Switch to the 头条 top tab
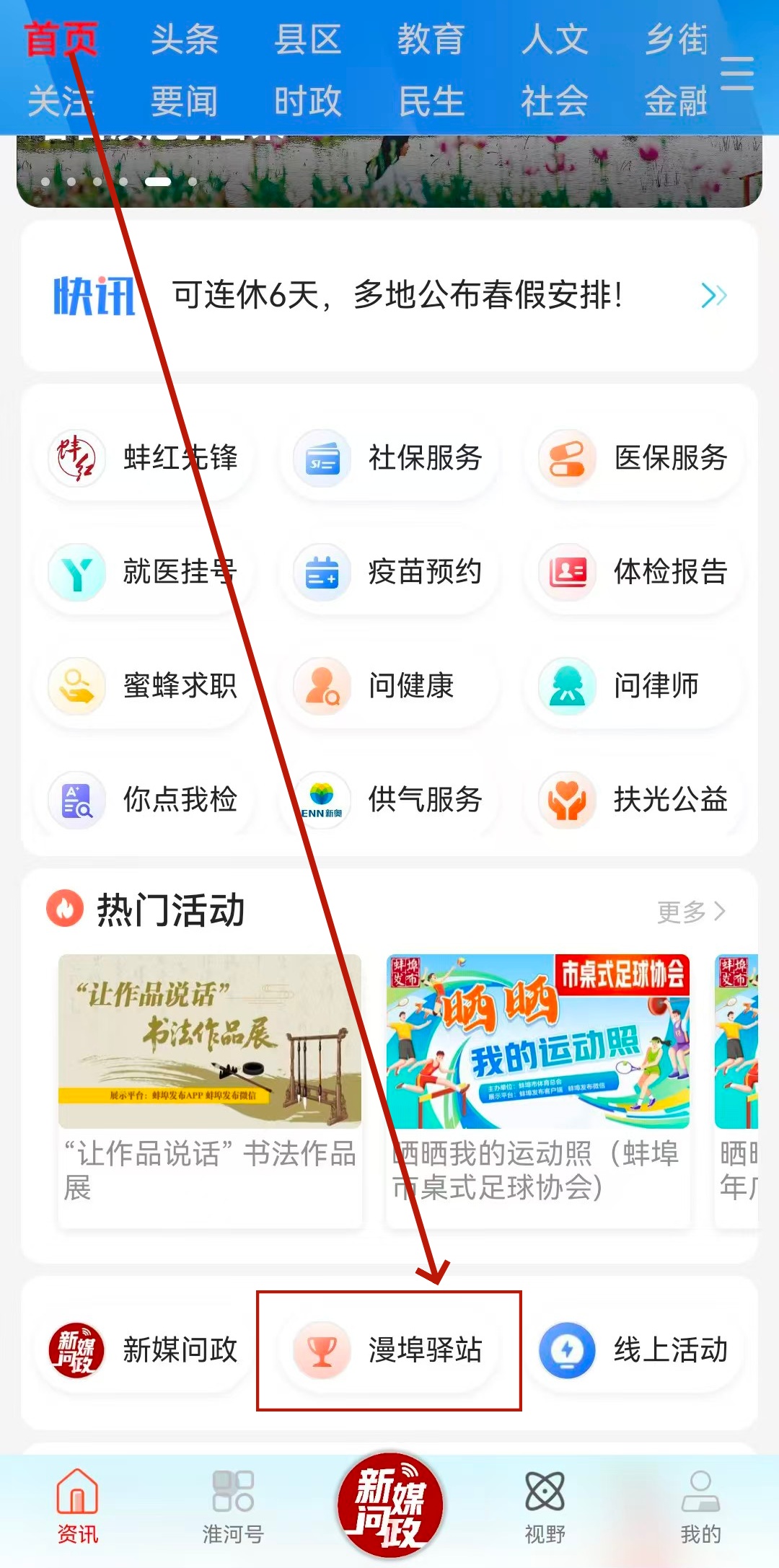This screenshot has width=779, height=1568. [184, 39]
